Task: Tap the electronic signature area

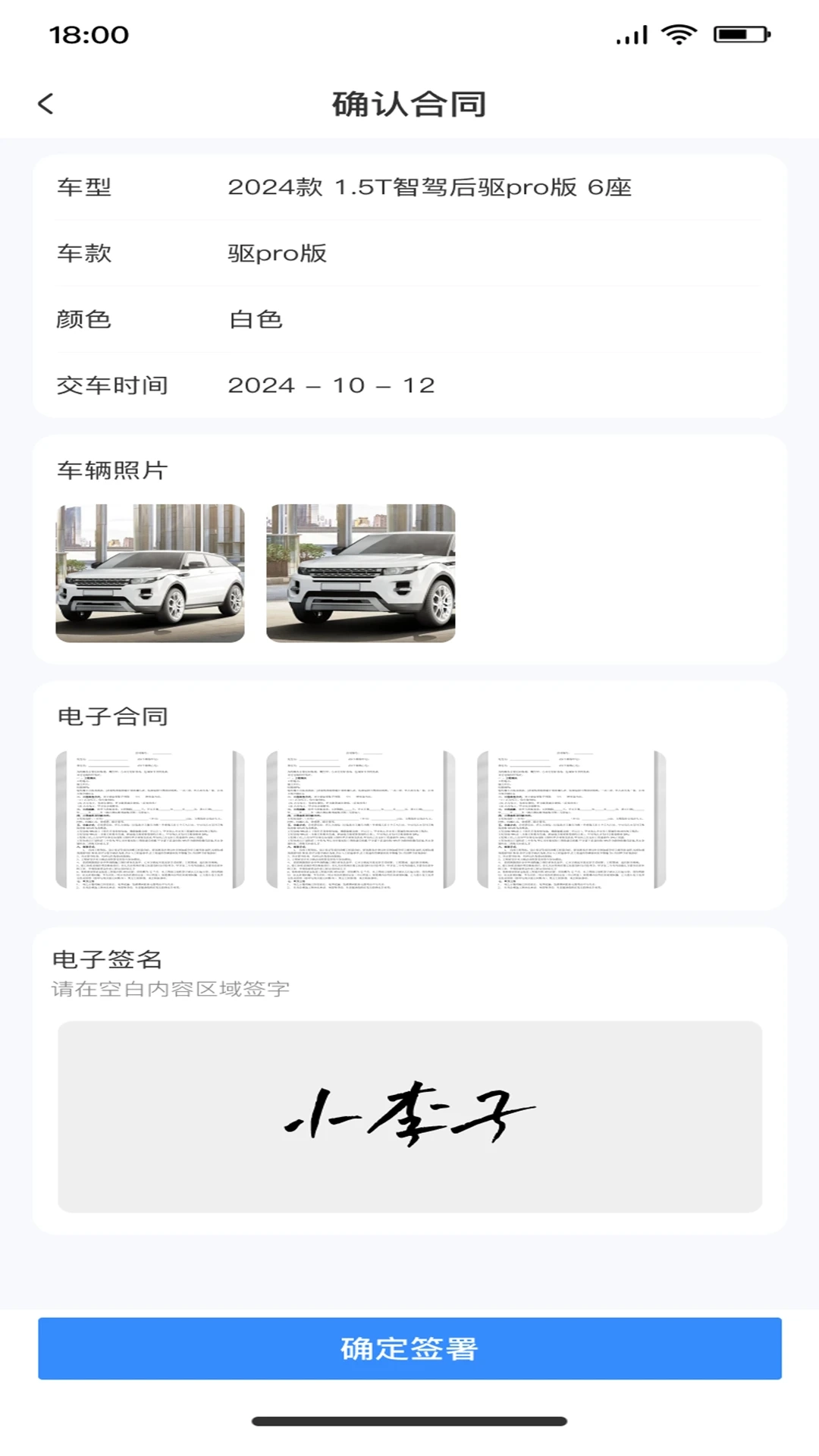Action: pyautogui.click(x=409, y=1116)
